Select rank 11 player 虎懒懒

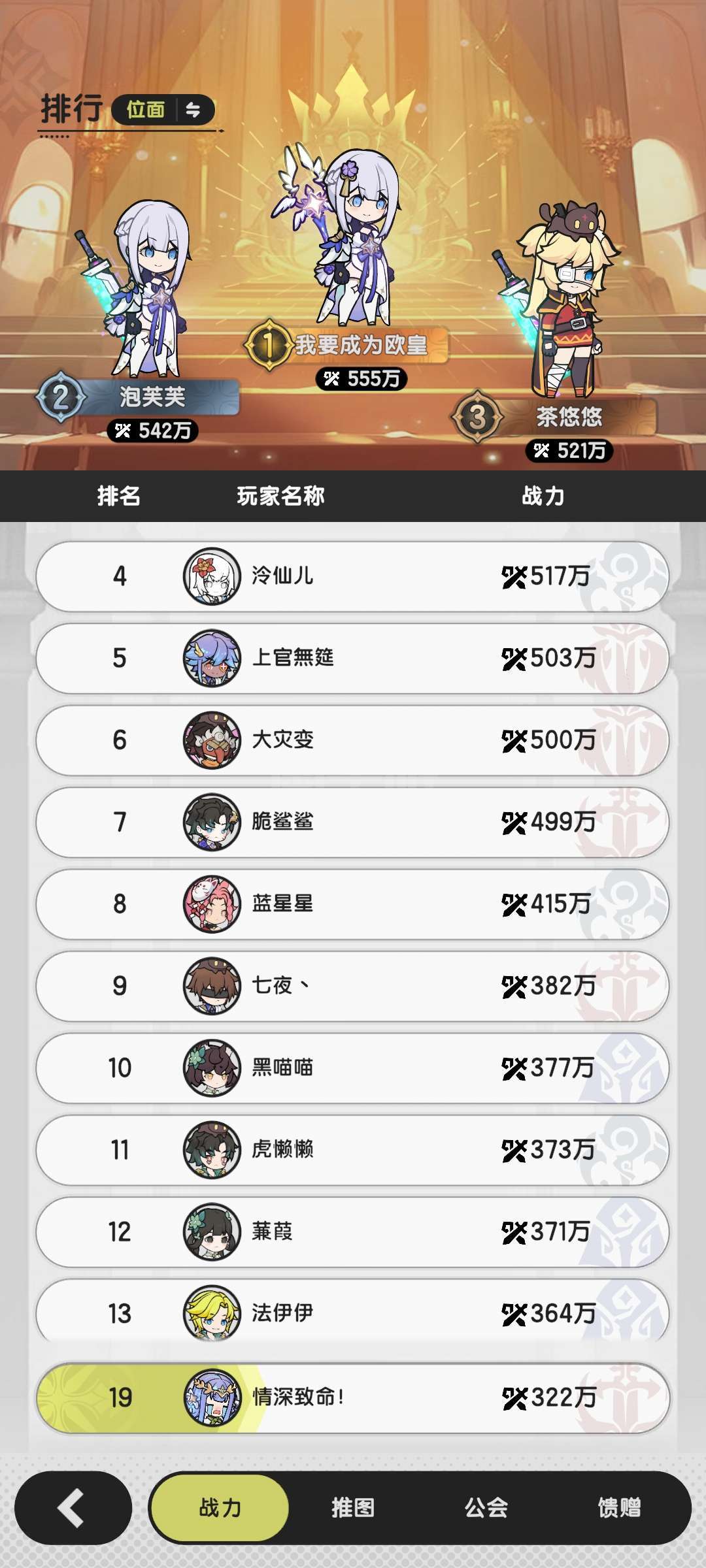tap(352, 1150)
